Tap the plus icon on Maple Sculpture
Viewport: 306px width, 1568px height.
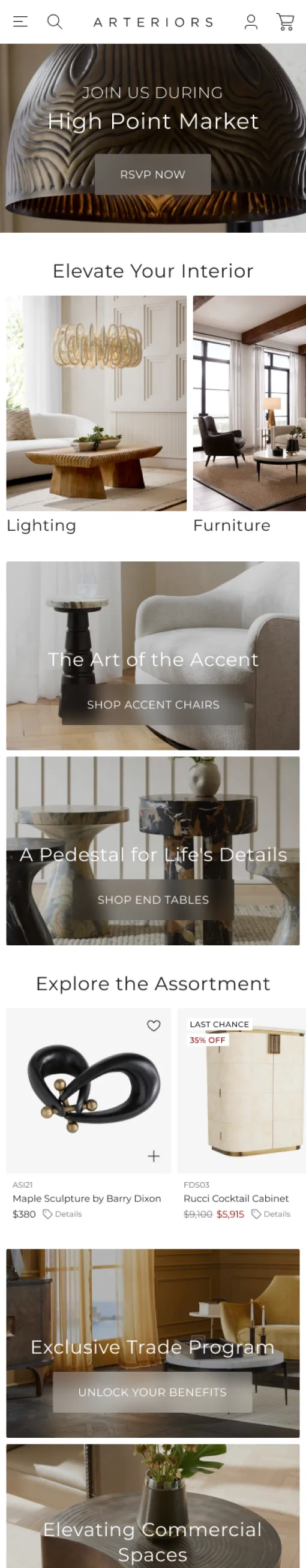(x=154, y=1156)
